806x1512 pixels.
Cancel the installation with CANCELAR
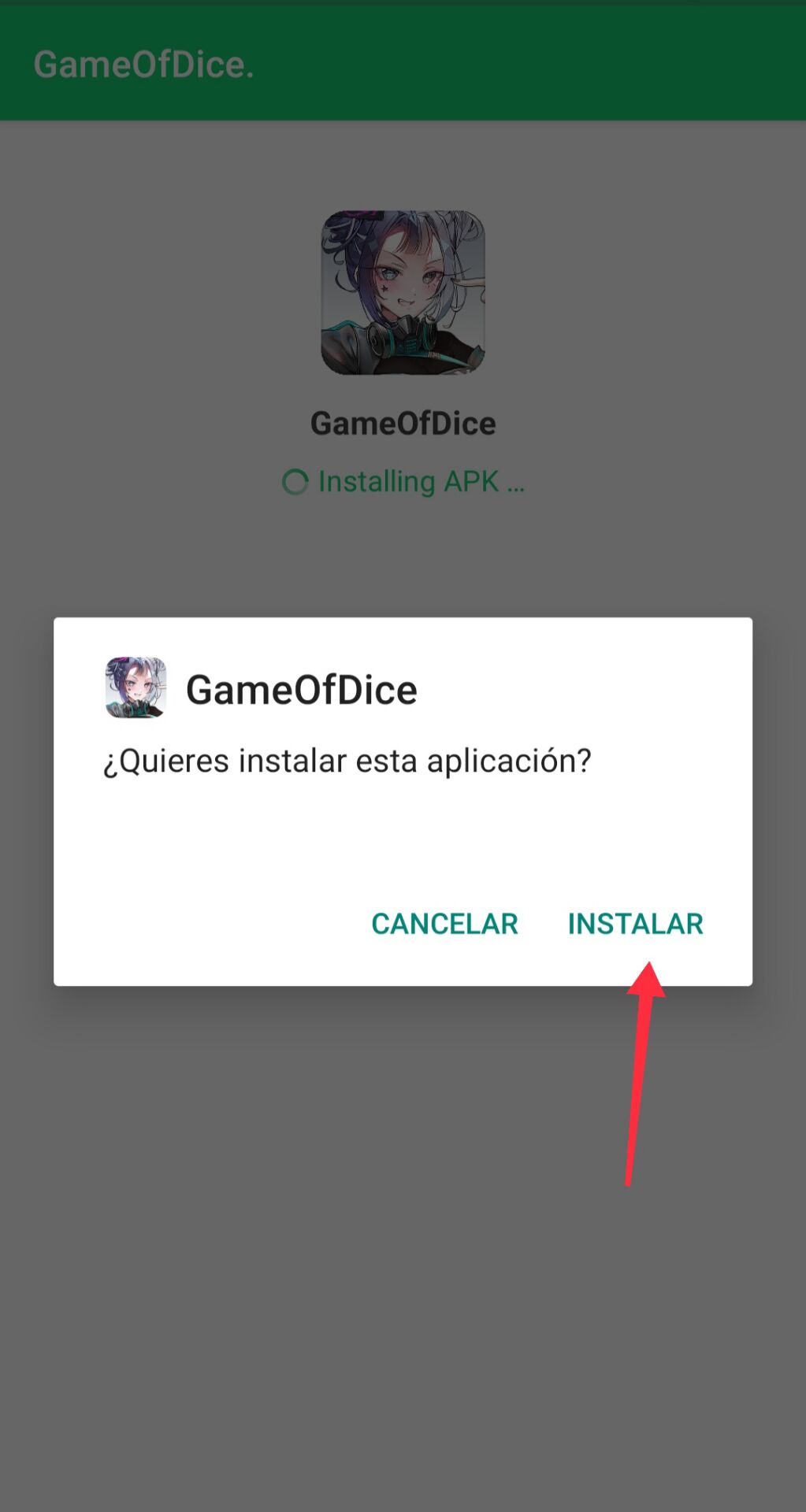pyautogui.click(x=444, y=924)
